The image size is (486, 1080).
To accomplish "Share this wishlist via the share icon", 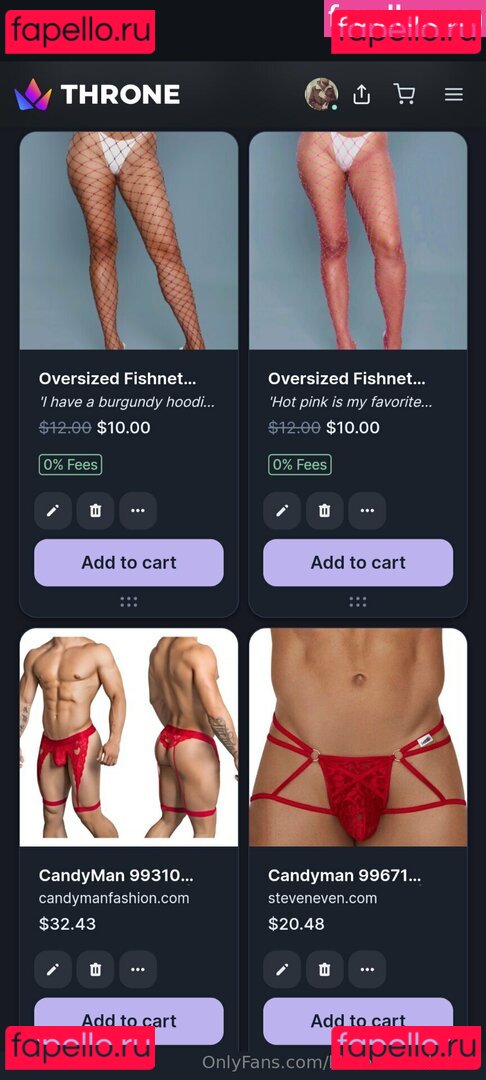I will coord(361,94).
